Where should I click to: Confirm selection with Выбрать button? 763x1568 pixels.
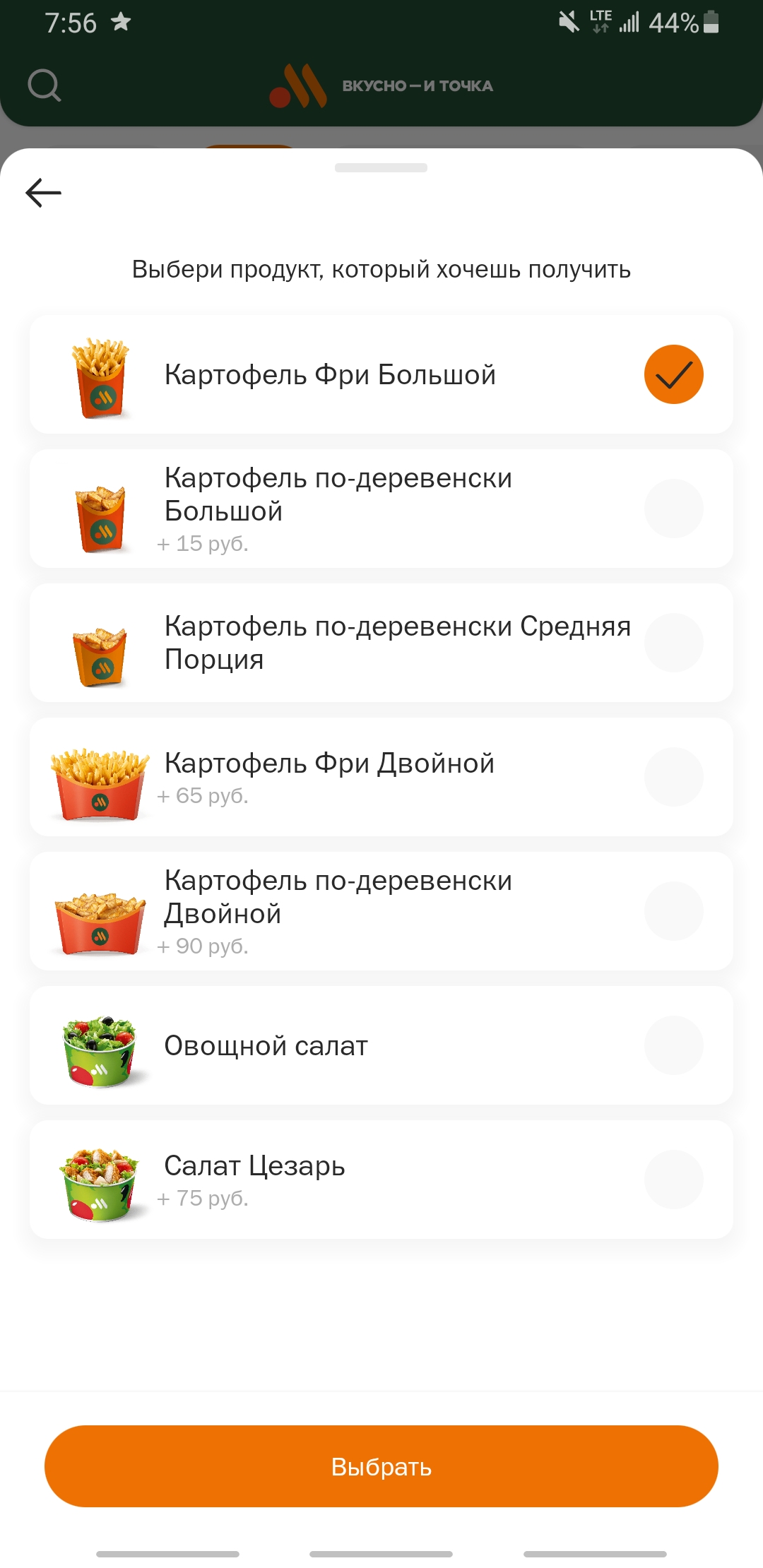coord(381,1466)
